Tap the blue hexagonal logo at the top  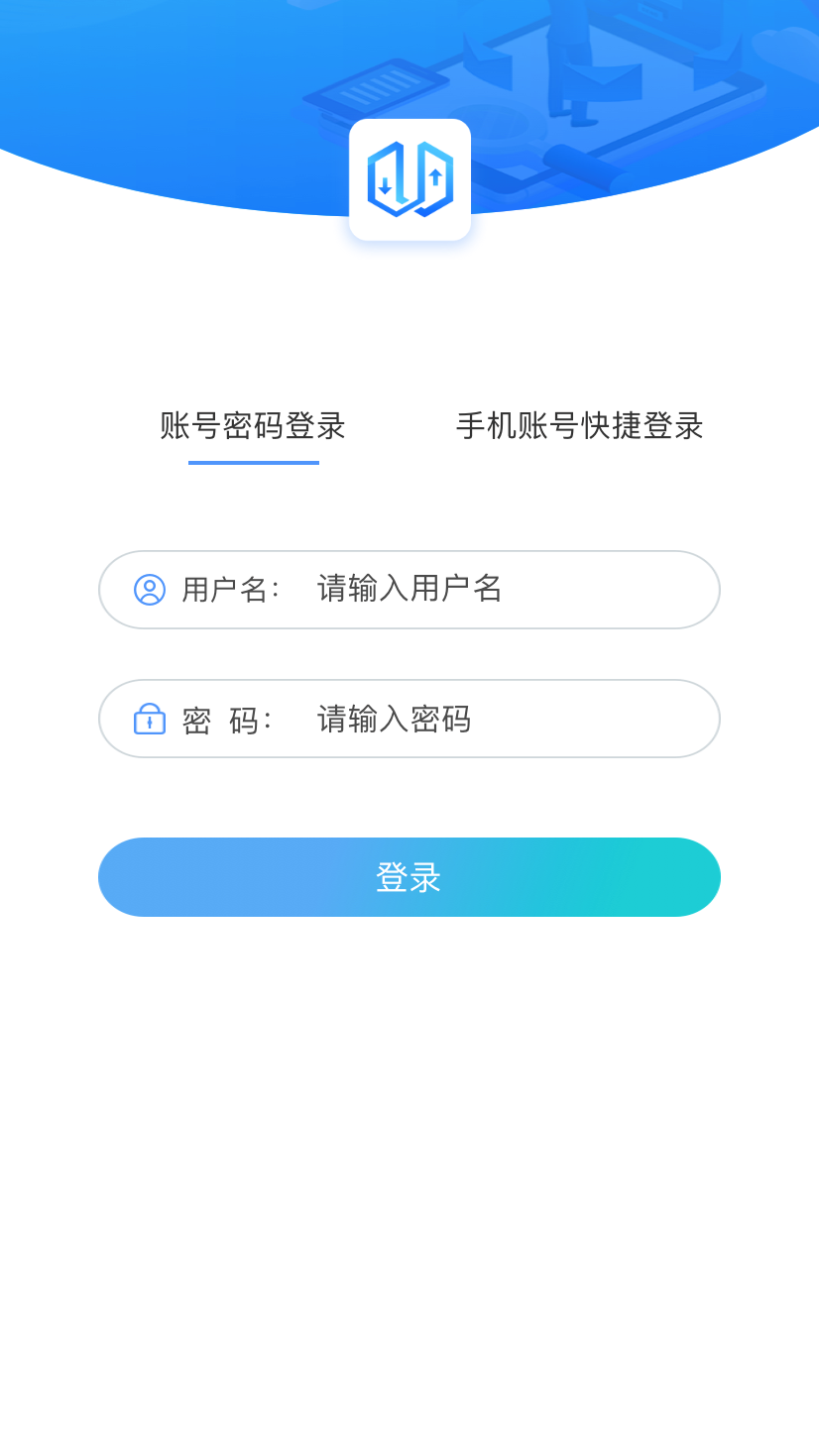[x=409, y=178]
